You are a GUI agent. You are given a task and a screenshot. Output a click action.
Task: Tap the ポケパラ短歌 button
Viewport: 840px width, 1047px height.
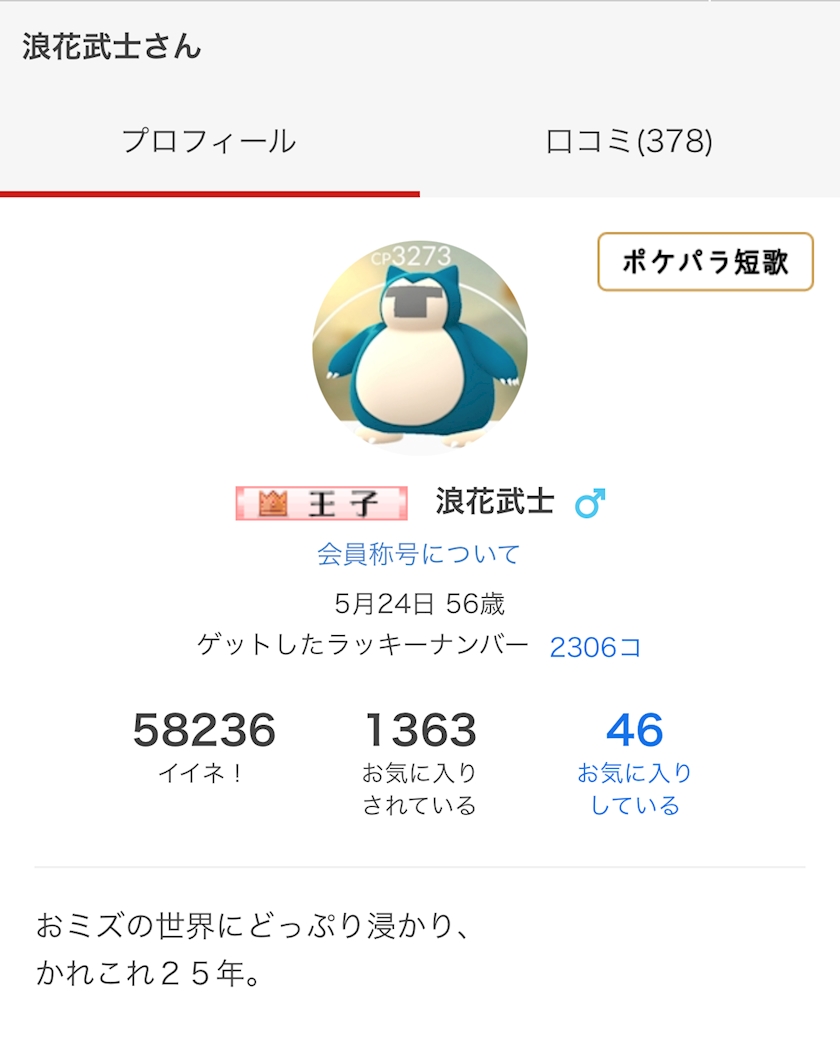pyautogui.click(x=705, y=262)
